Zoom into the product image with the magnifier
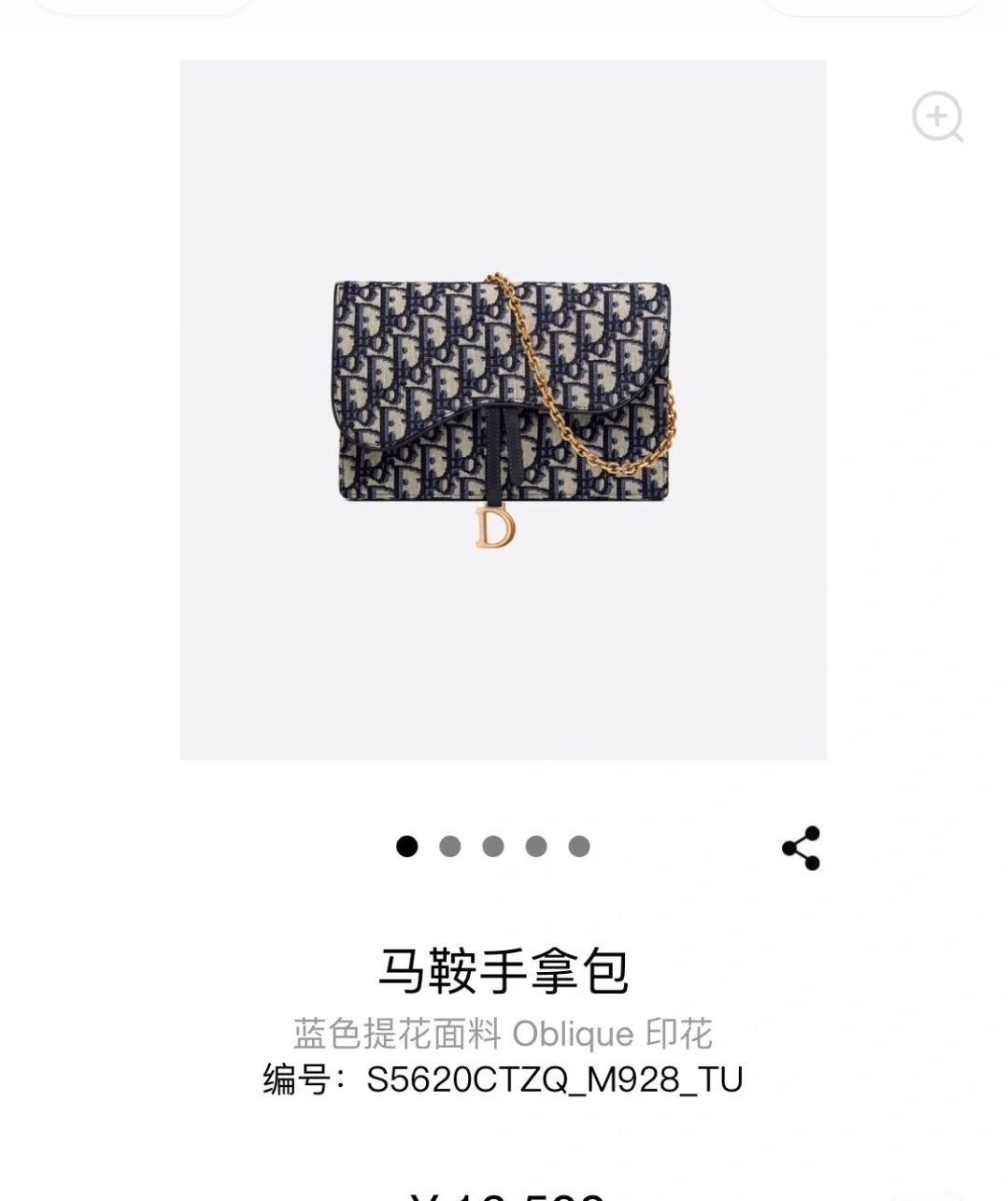Image resolution: width=1008 pixels, height=1201 pixels. point(937,117)
